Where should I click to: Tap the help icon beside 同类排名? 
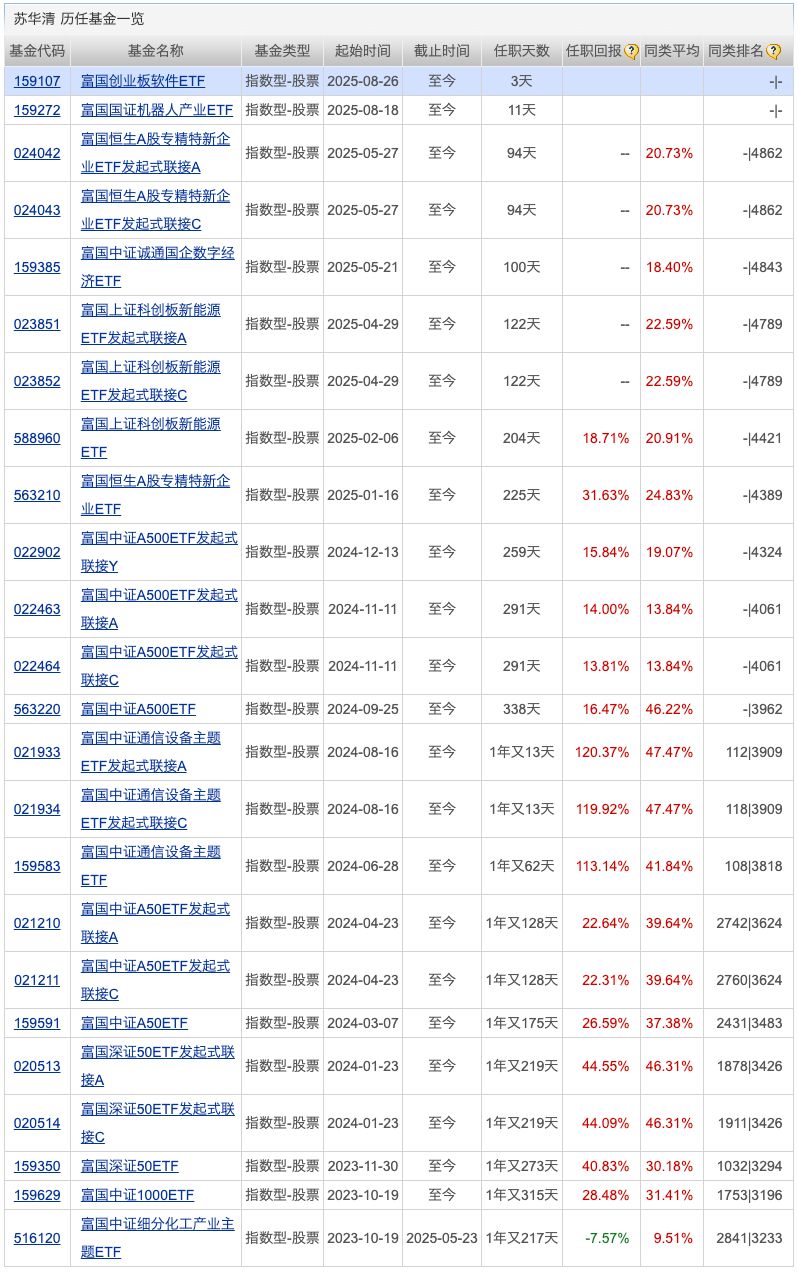click(x=773, y=52)
